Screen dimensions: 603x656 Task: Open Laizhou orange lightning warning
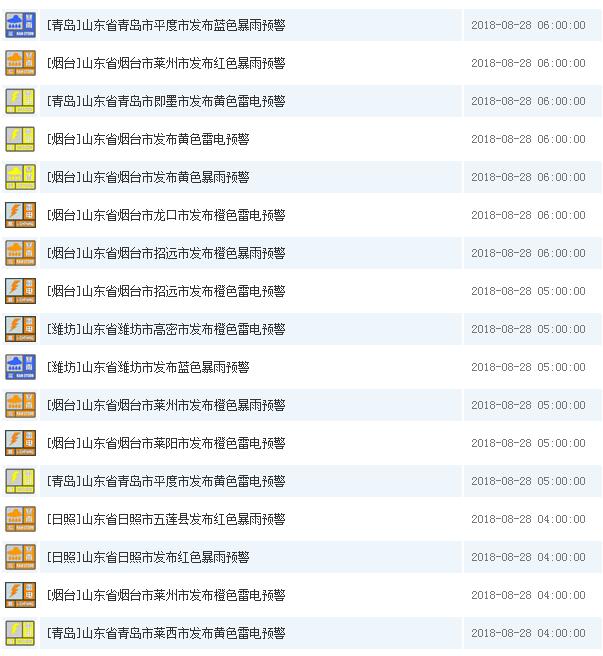coord(166,595)
